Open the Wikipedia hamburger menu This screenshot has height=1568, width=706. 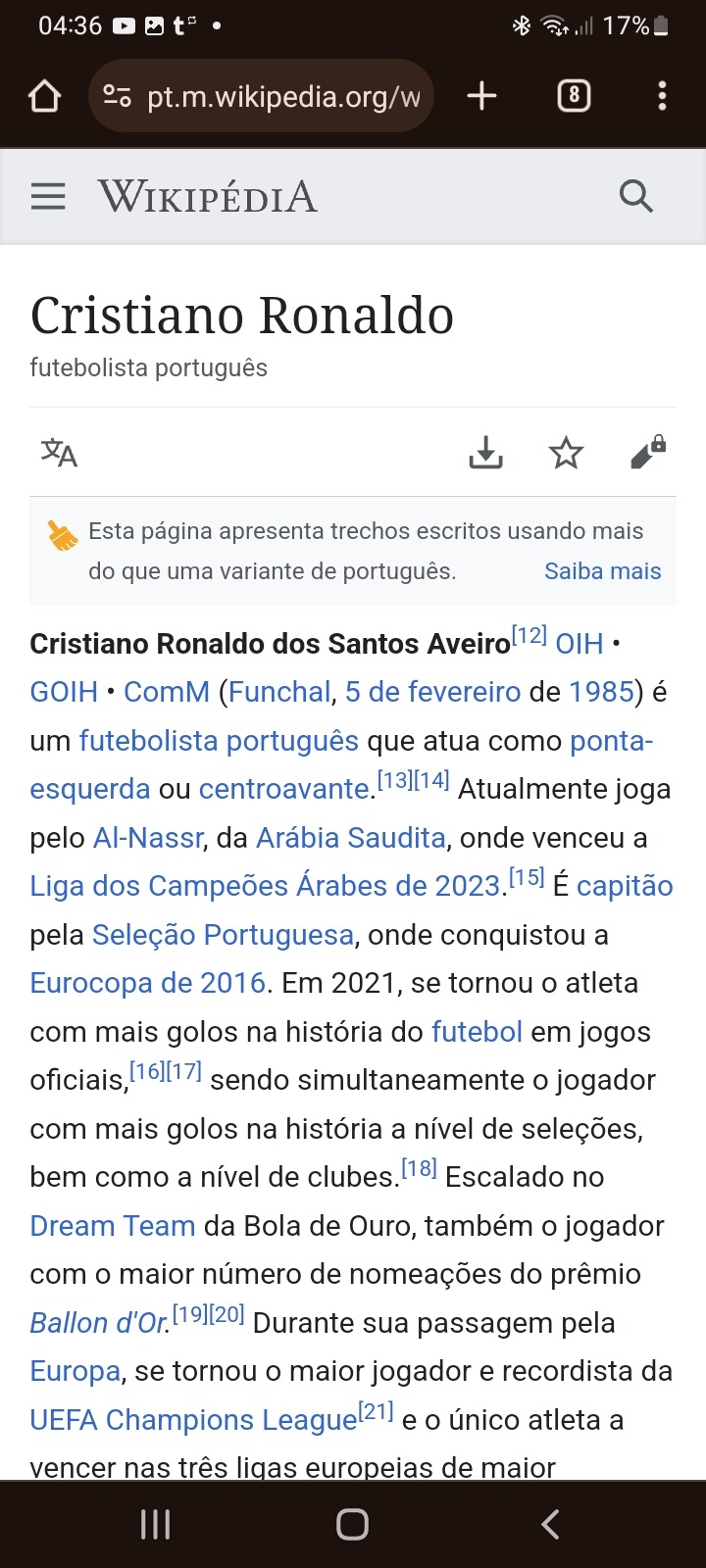tap(48, 197)
